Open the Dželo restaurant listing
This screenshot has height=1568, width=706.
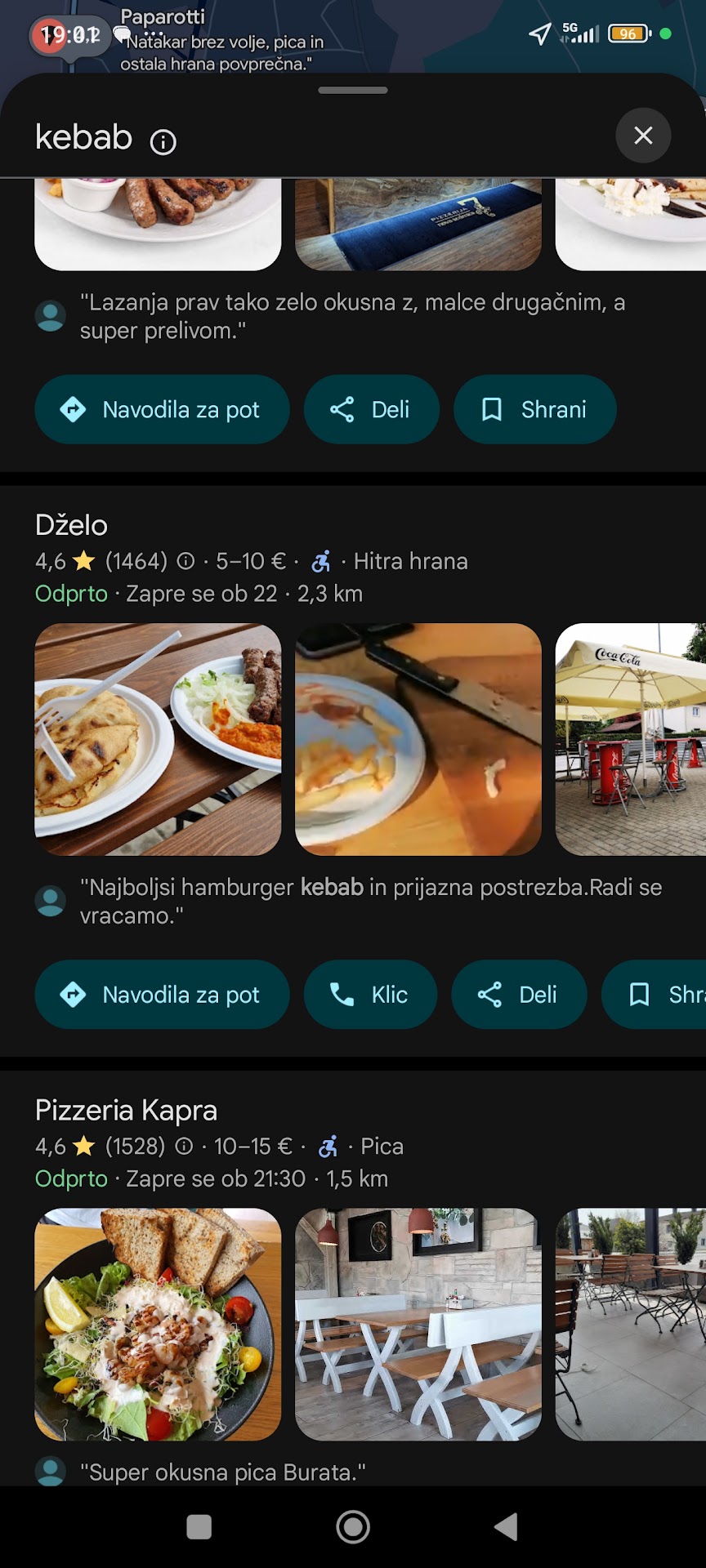tap(72, 525)
